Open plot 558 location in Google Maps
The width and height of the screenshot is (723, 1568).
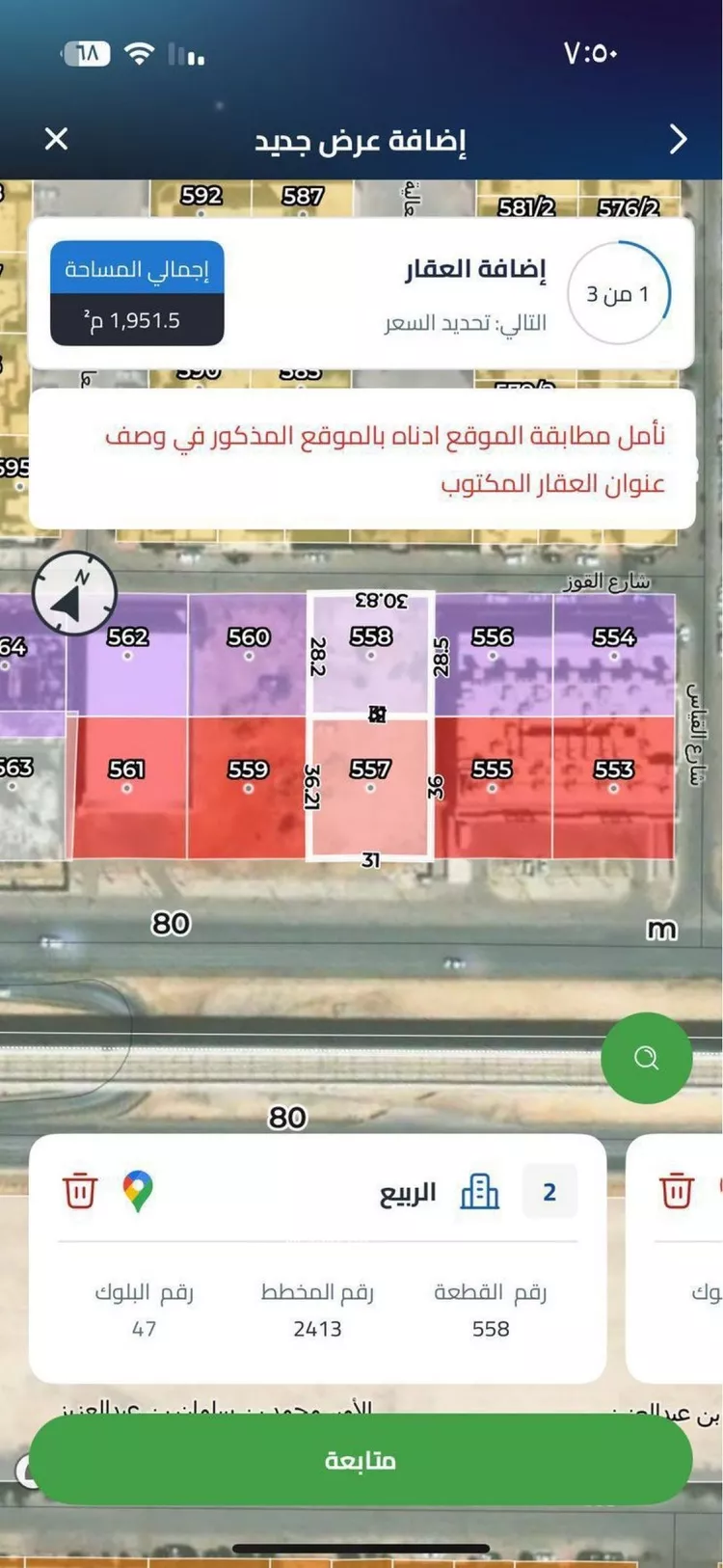click(138, 1191)
